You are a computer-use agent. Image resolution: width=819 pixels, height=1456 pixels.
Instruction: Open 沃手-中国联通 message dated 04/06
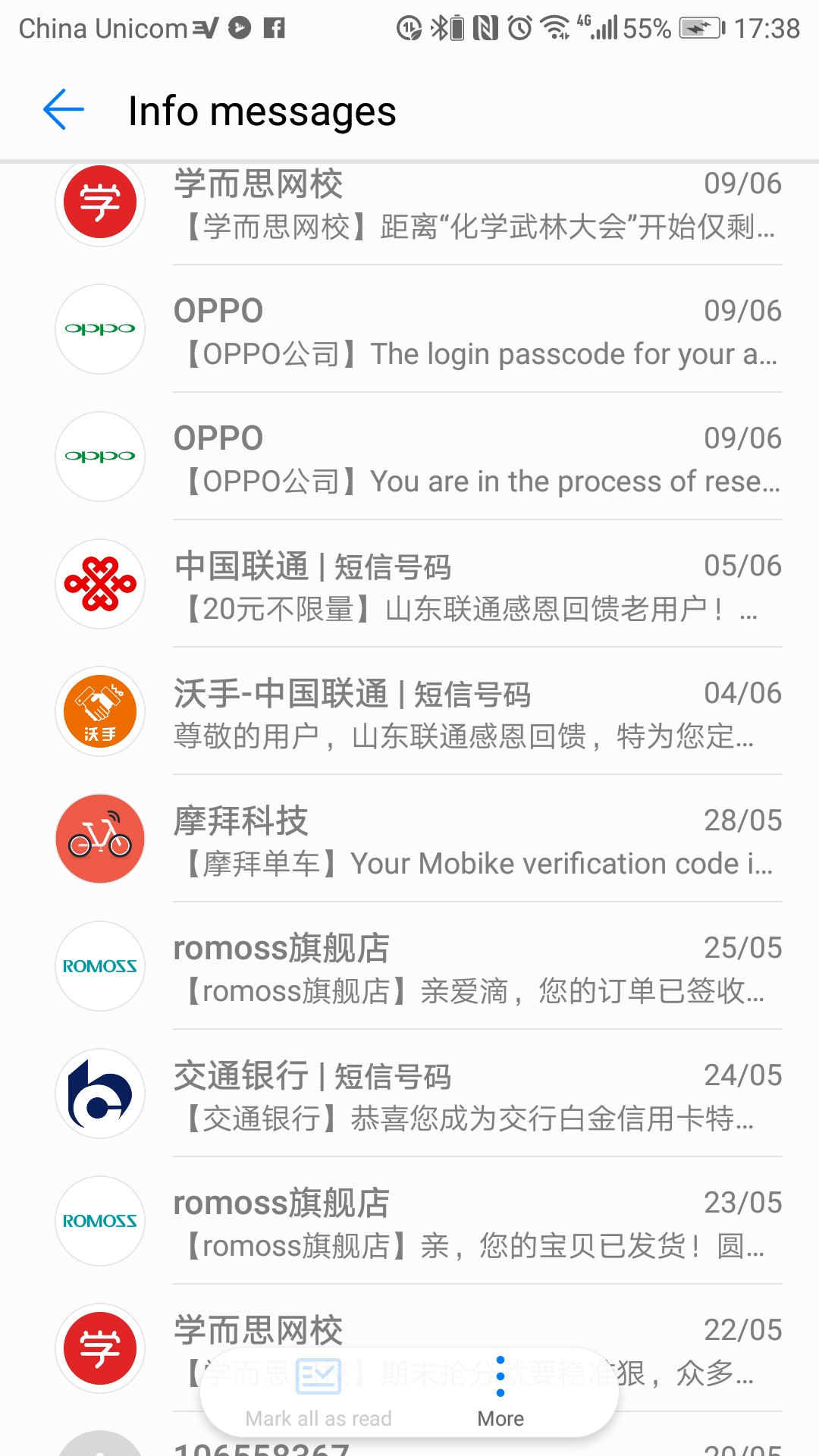(478, 714)
